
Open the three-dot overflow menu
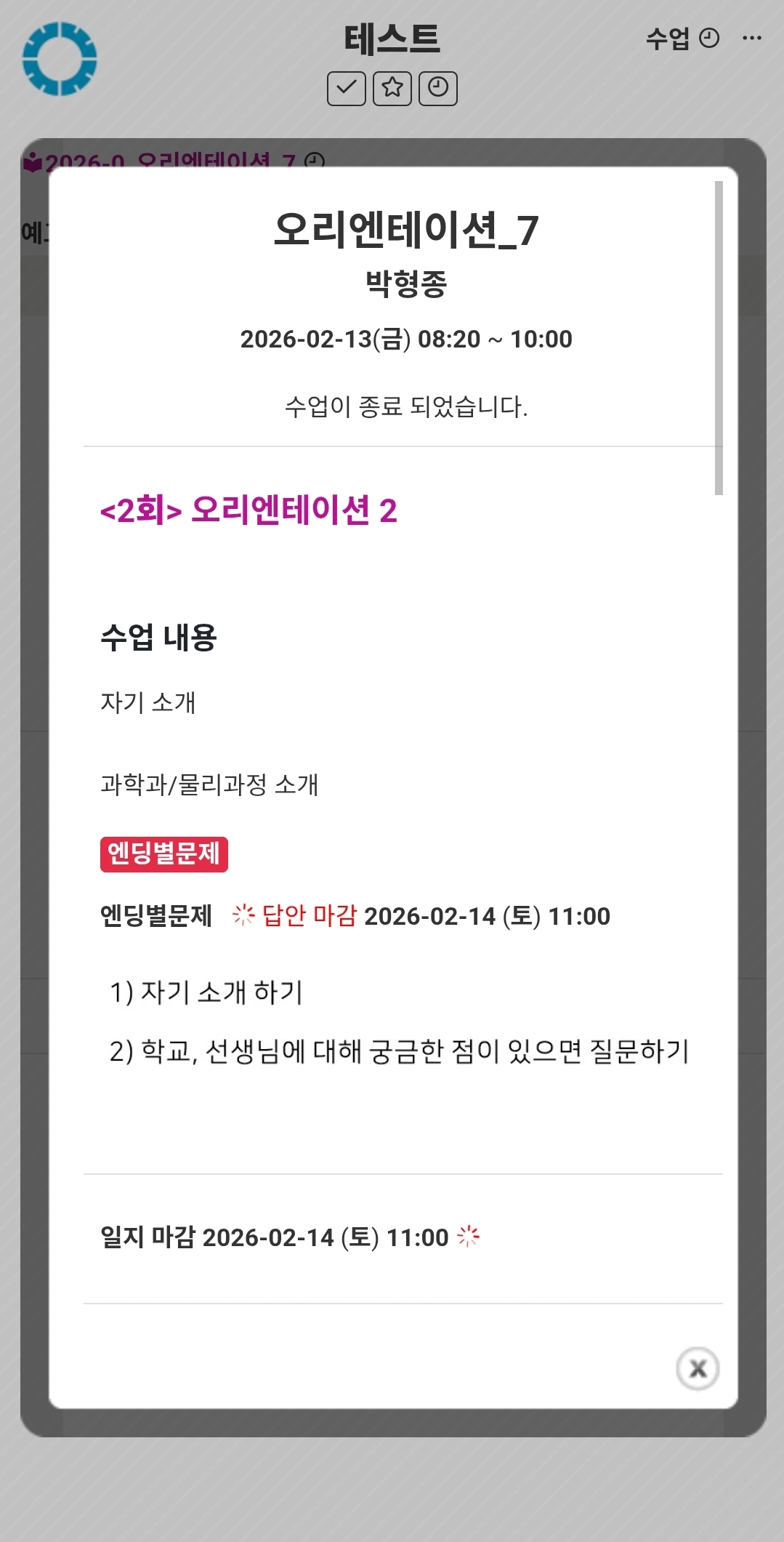click(752, 38)
